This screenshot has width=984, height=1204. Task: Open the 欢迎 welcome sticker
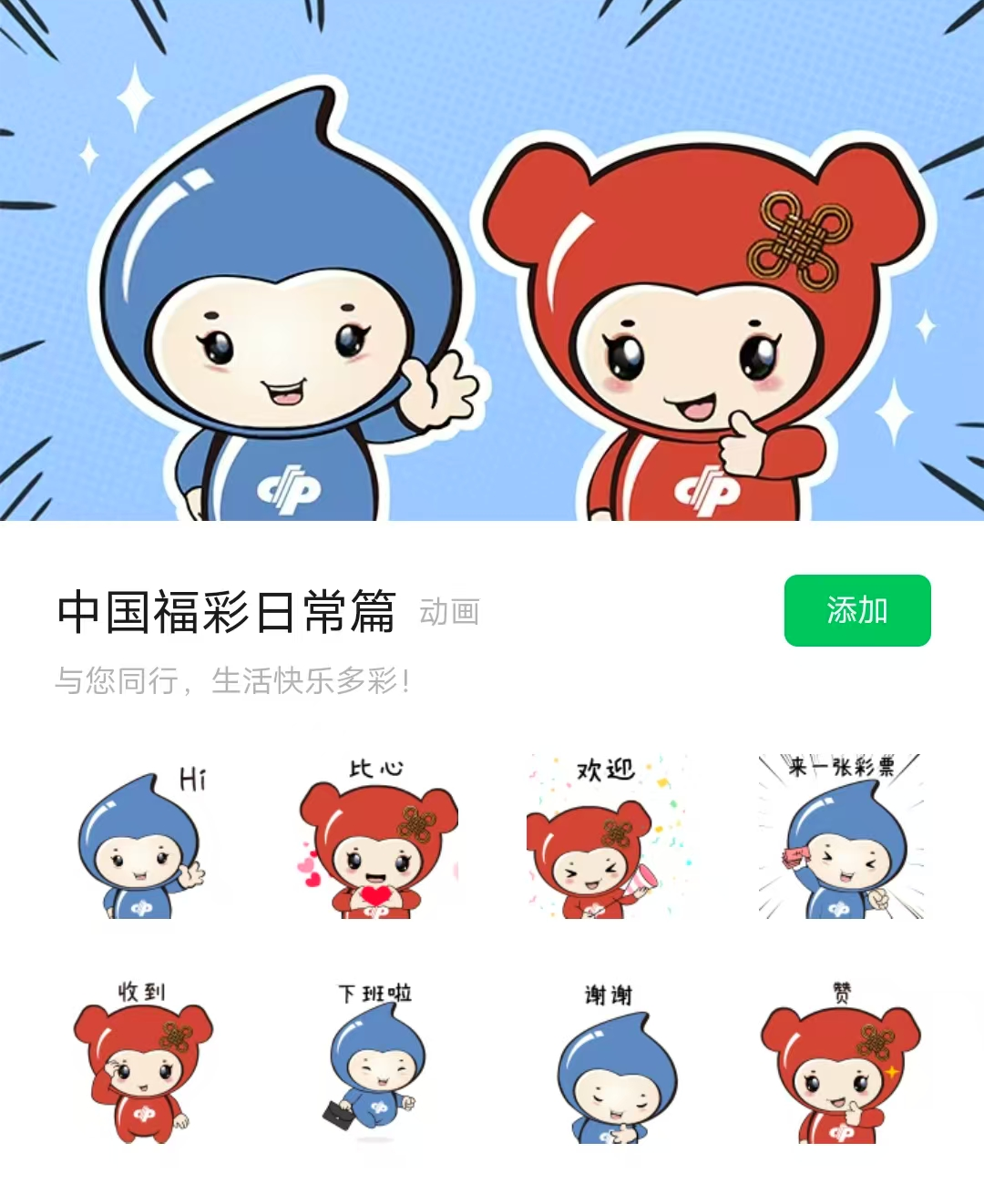(608, 838)
